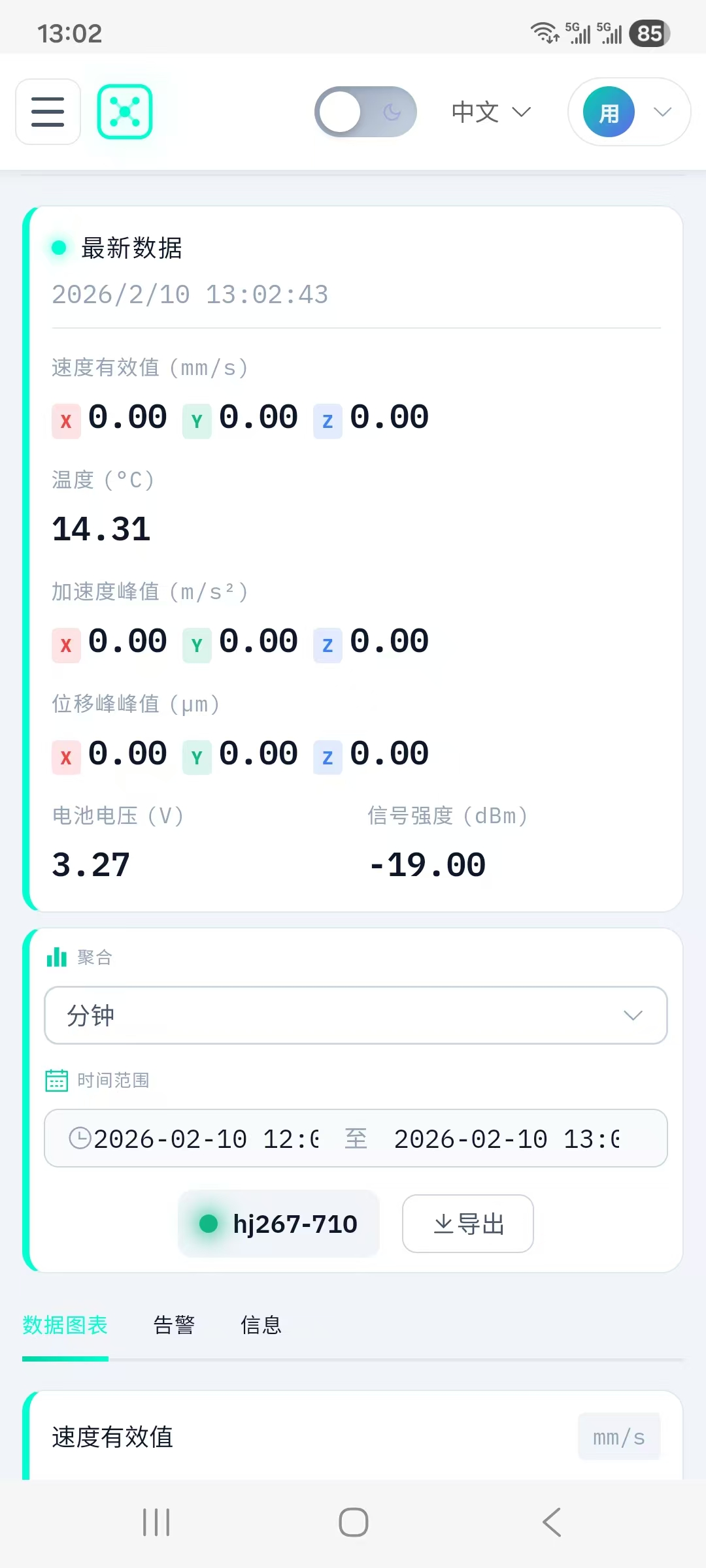Tap the green dot beside 最新数据
This screenshot has width=706, height=1568.
[58, 248]
